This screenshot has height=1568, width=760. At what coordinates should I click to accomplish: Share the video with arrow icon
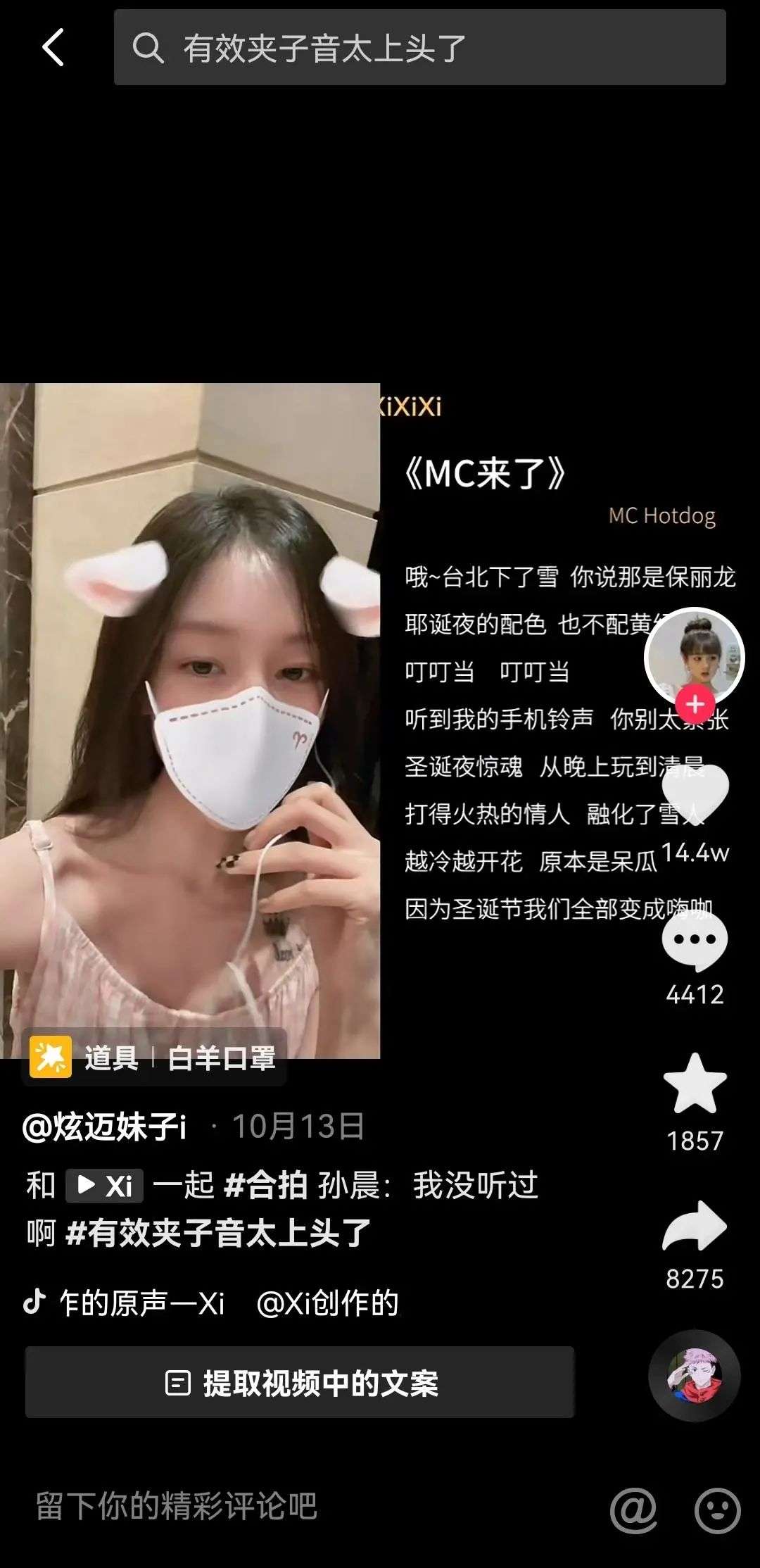[x=695, y=1227]
